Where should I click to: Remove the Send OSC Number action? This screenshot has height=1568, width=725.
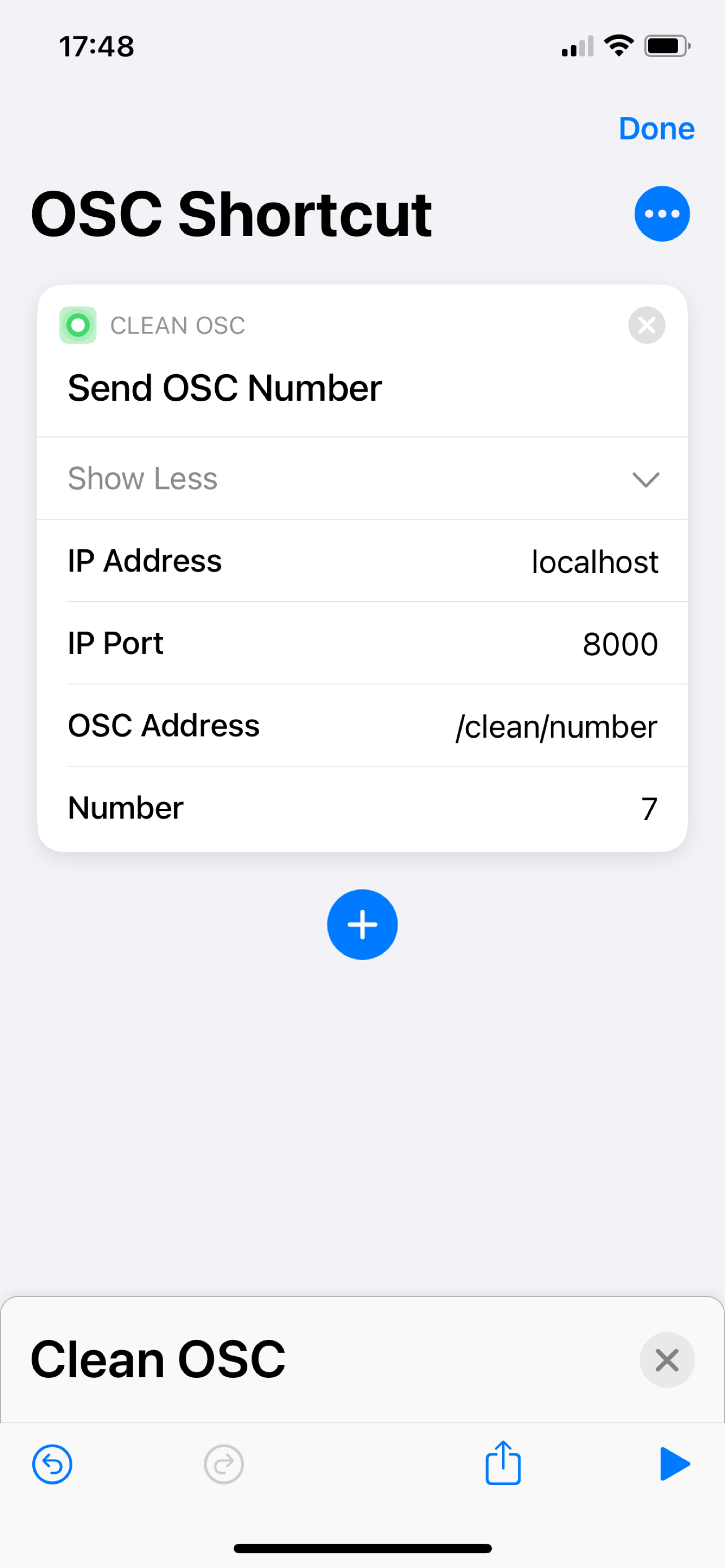pyautogui.click(x=646, y=325)
